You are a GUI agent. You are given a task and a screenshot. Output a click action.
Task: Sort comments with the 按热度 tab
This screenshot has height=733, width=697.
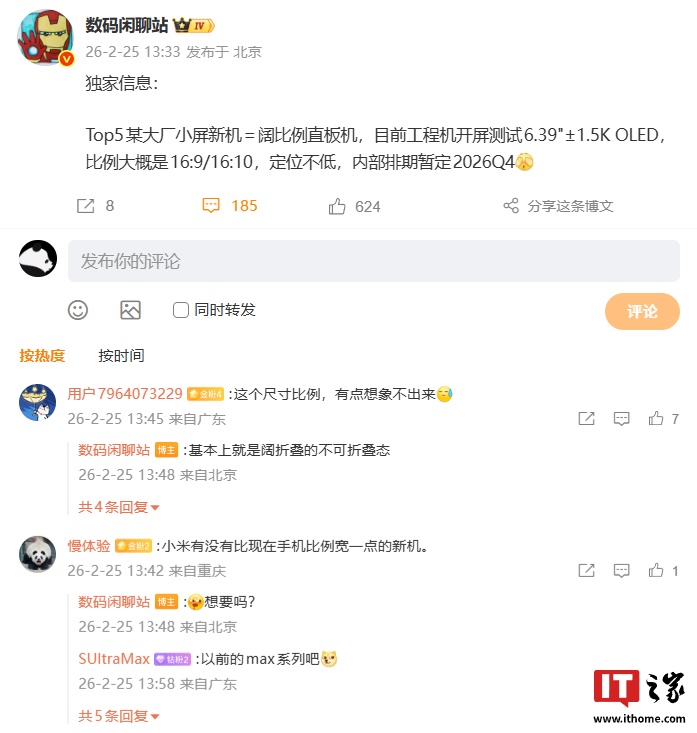click(x=42, y=355)
